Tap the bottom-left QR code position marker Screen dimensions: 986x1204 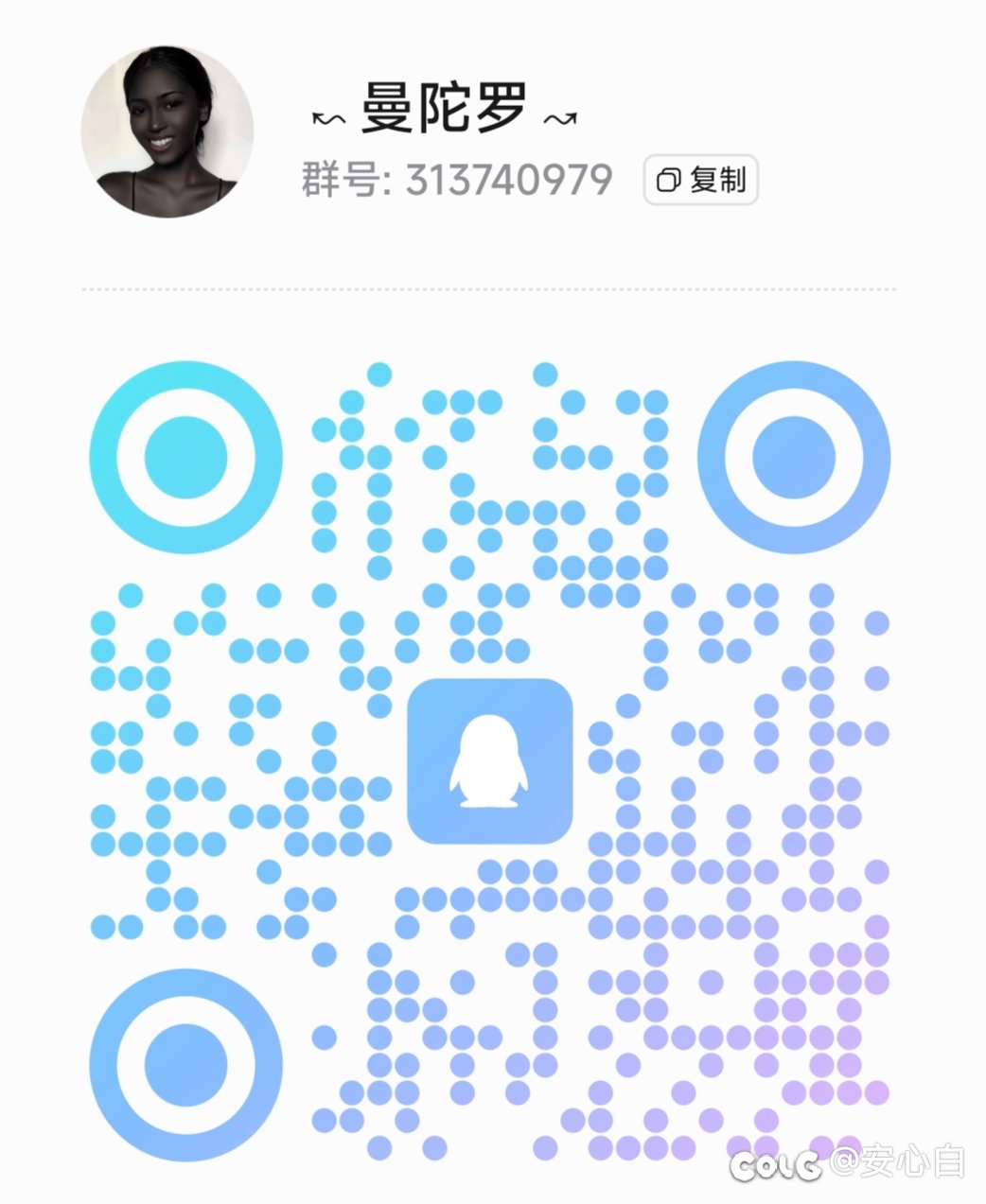click(185, 1065)
